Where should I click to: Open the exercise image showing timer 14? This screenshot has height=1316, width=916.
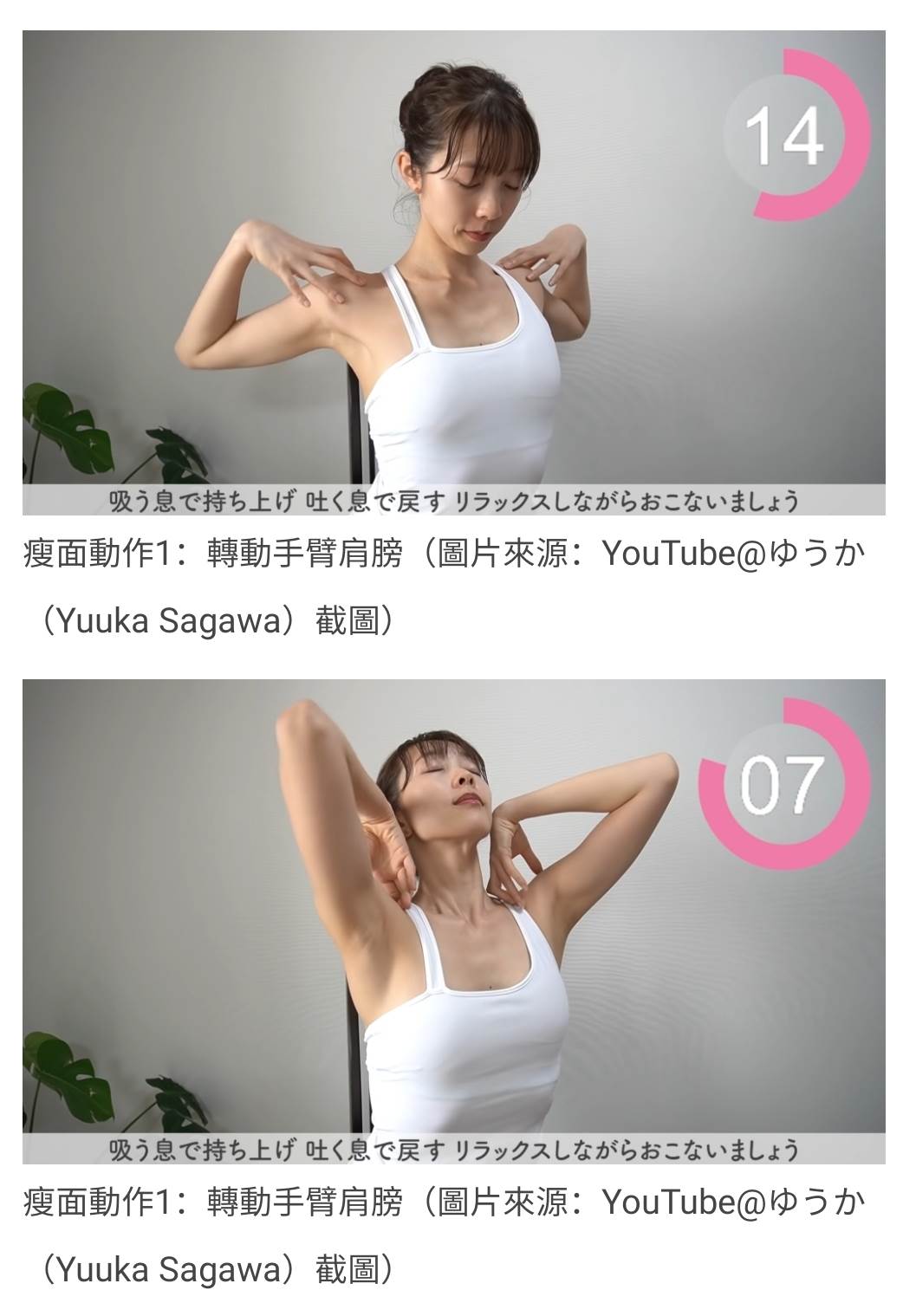[x=453, y=273]
